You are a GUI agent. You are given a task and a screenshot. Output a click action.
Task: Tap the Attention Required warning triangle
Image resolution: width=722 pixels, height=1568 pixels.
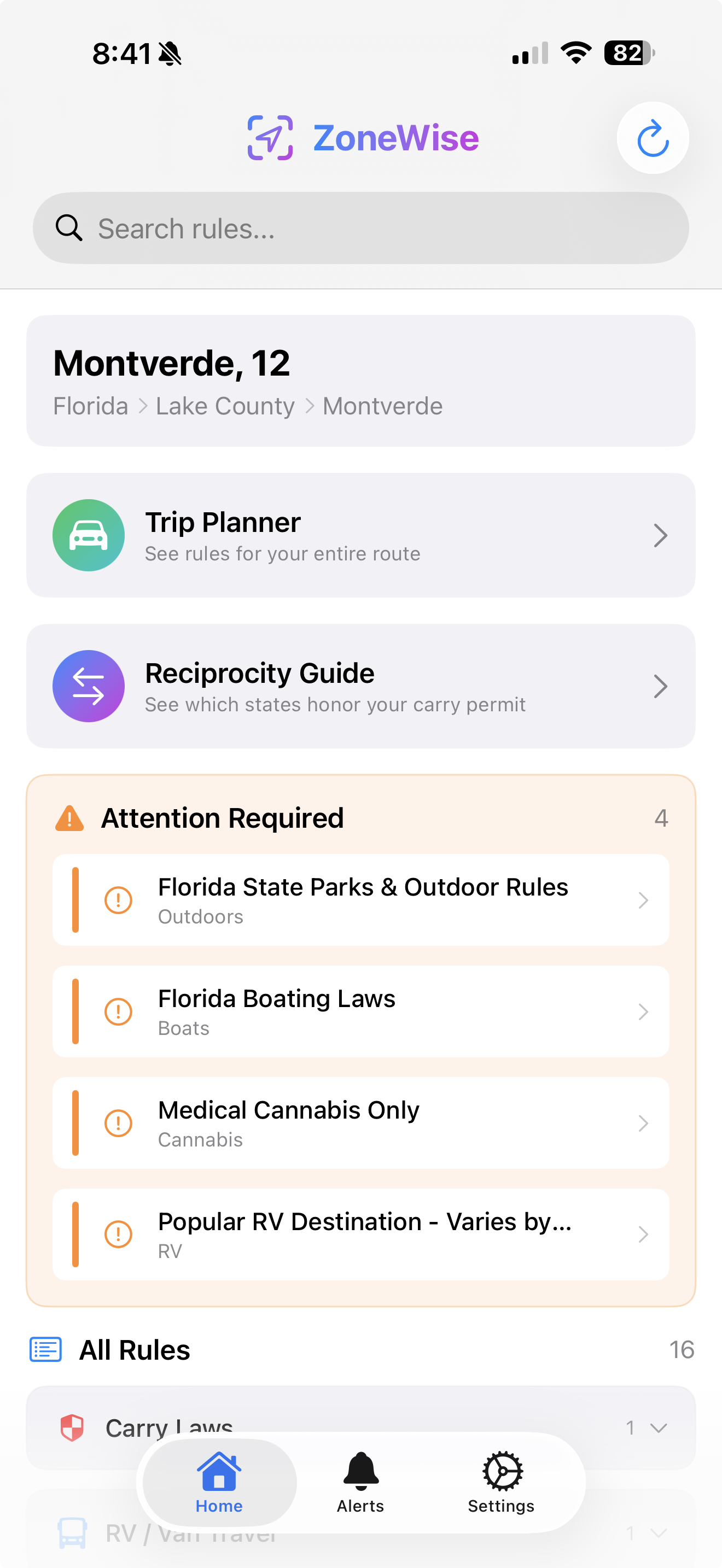(69, 817)
